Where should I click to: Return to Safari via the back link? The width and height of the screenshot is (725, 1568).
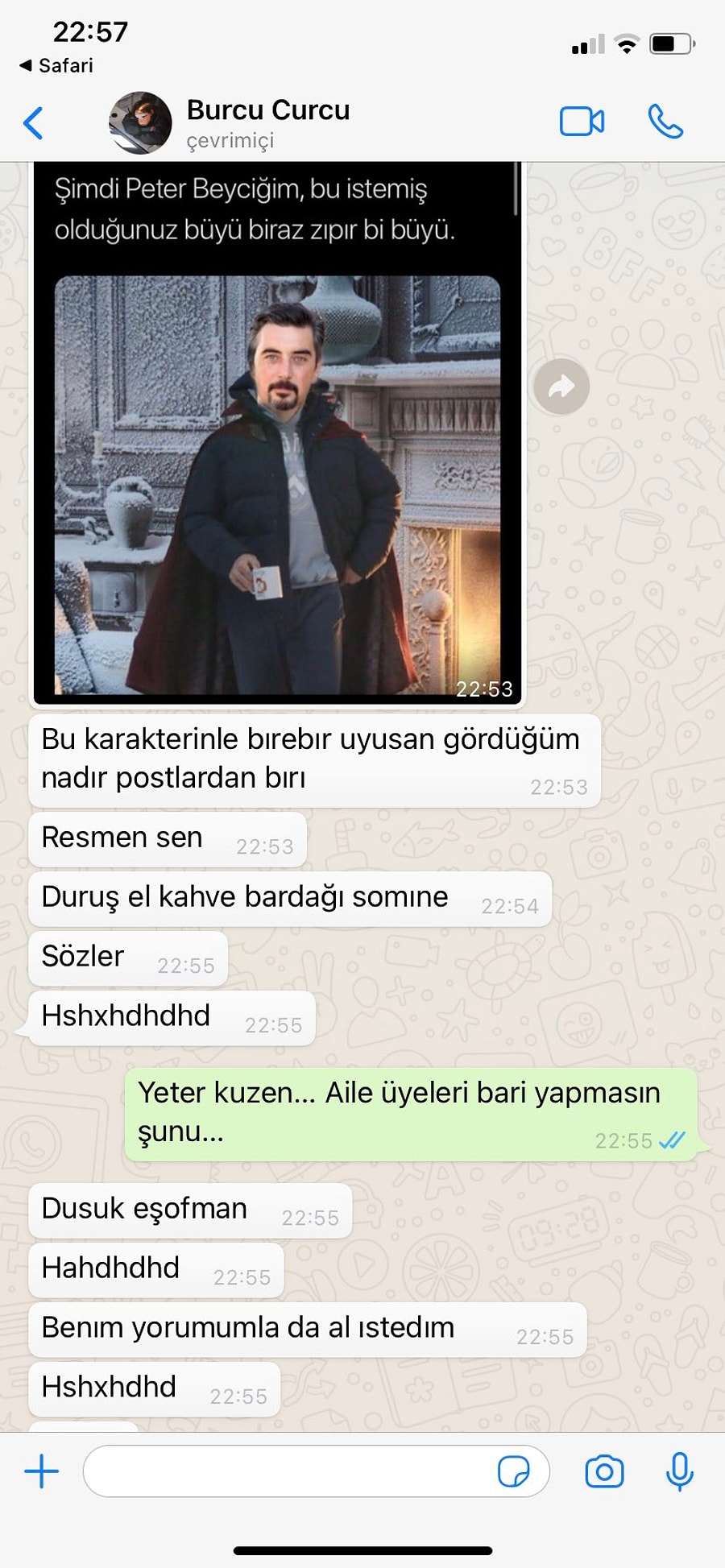(56, 65)
